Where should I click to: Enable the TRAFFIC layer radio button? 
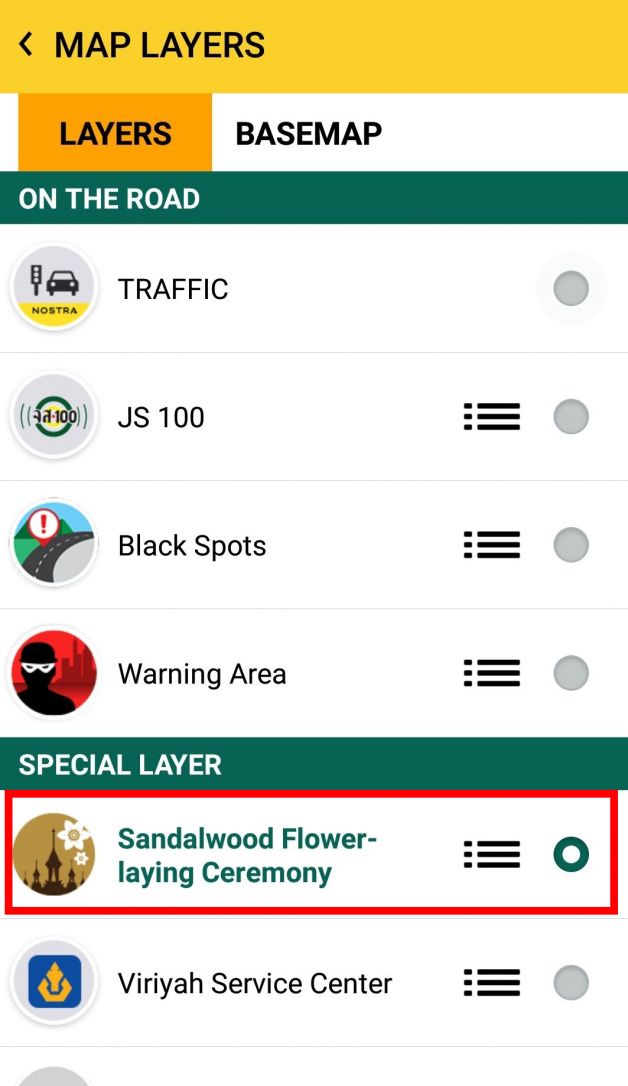click(x=571, y=289)
